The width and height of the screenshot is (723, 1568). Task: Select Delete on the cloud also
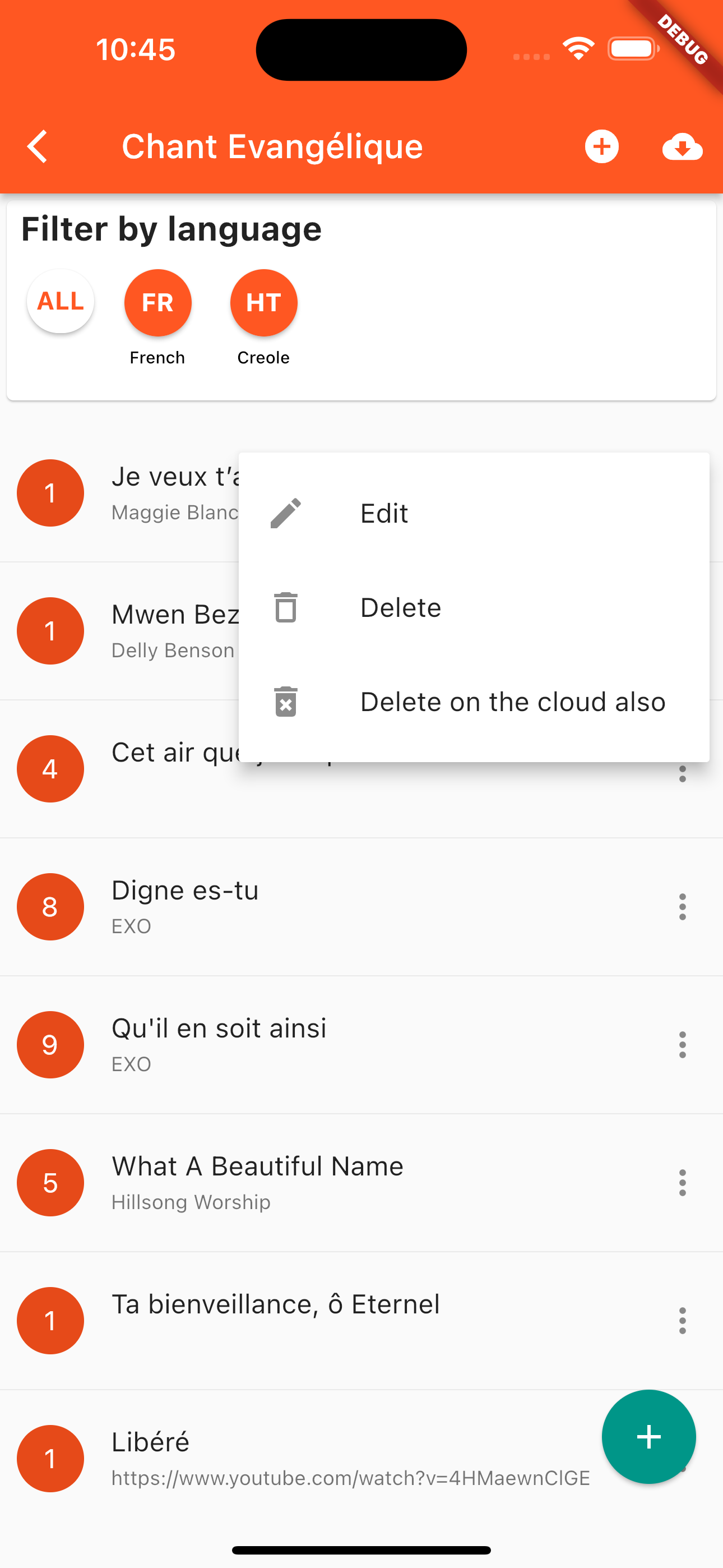512,702
